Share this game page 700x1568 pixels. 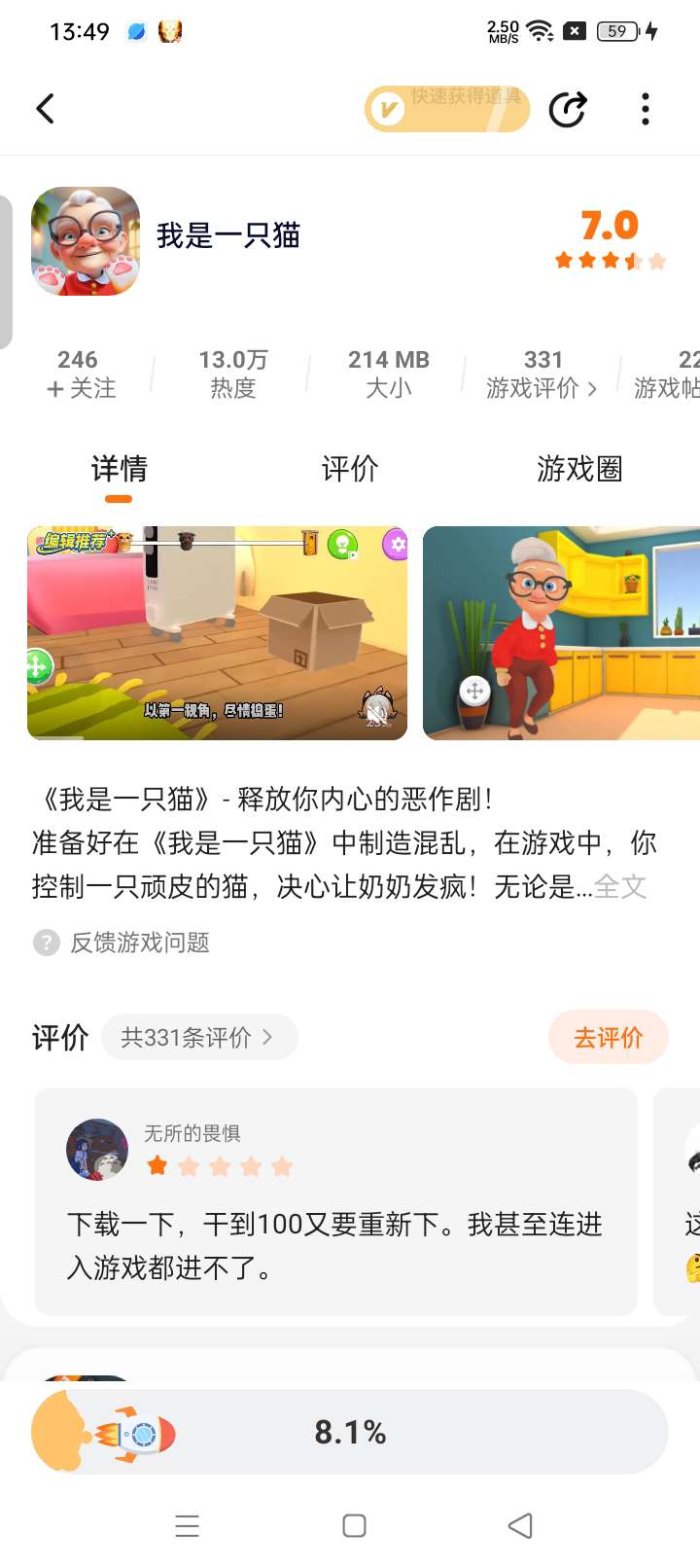[x=567, y=109]
